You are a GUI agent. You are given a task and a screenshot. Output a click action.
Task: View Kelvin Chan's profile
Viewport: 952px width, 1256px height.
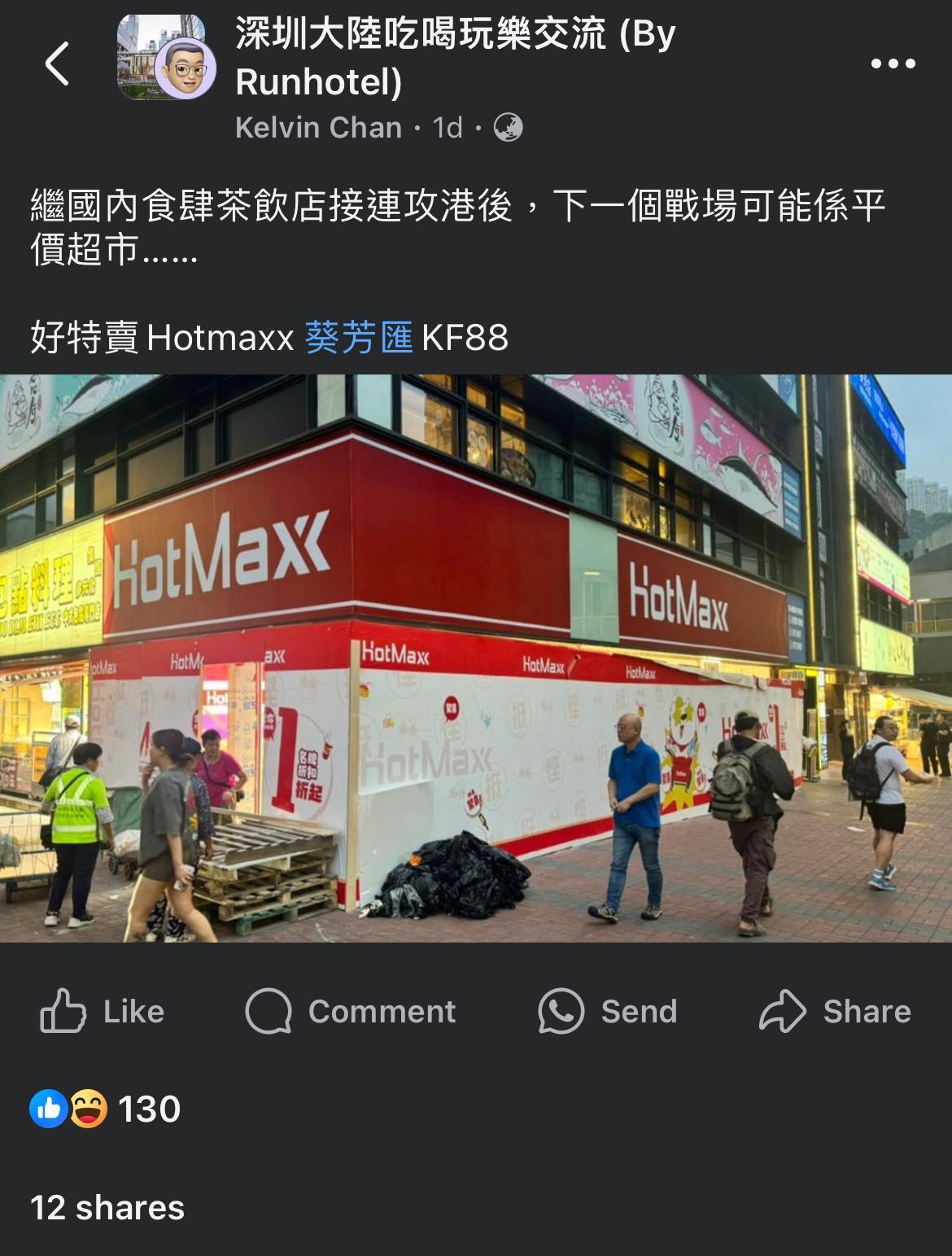(318, 128)
